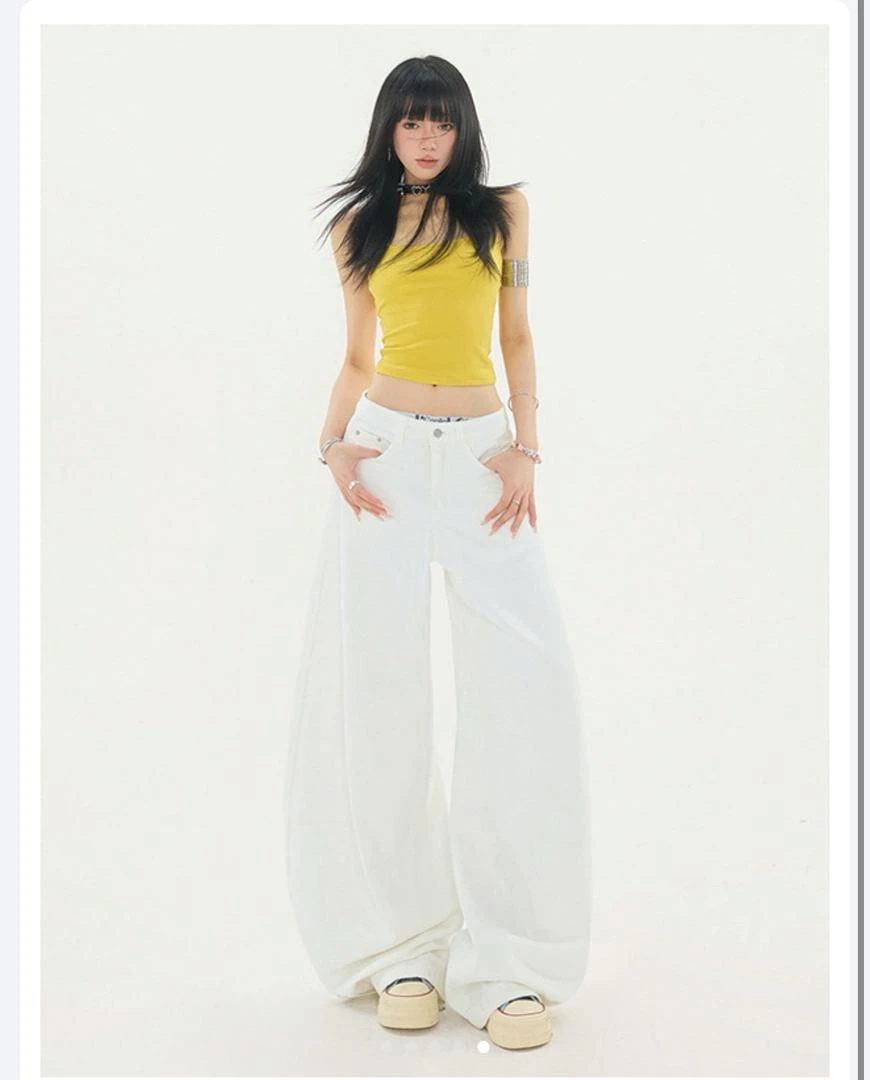The height and width of the screenshot is (1080, 870).
Task: Open the white wide-leg jeans product photo
Action: [435, 540]
